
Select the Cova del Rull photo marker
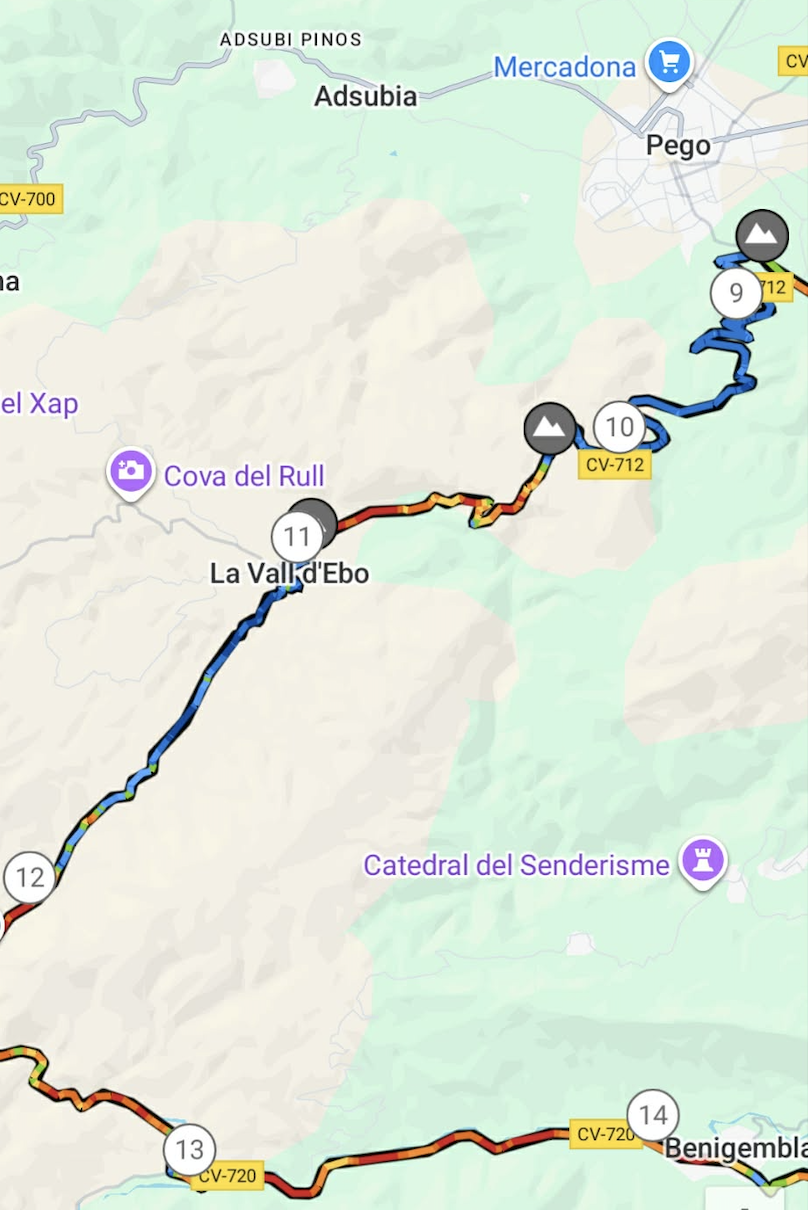(x=132, y=470)
